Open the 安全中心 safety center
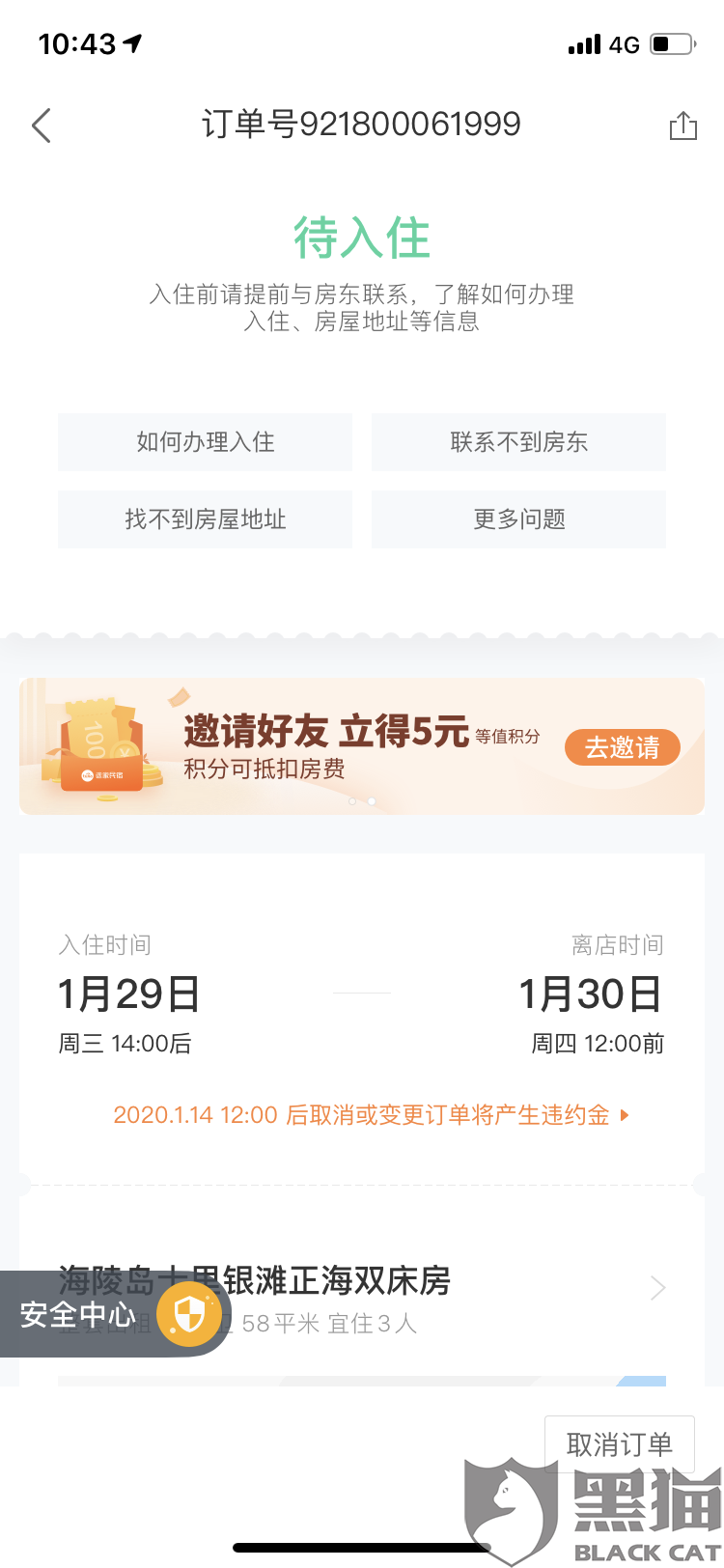Screen dimensions: 724x1568 pyautogui.click(x=114, y=1314)
